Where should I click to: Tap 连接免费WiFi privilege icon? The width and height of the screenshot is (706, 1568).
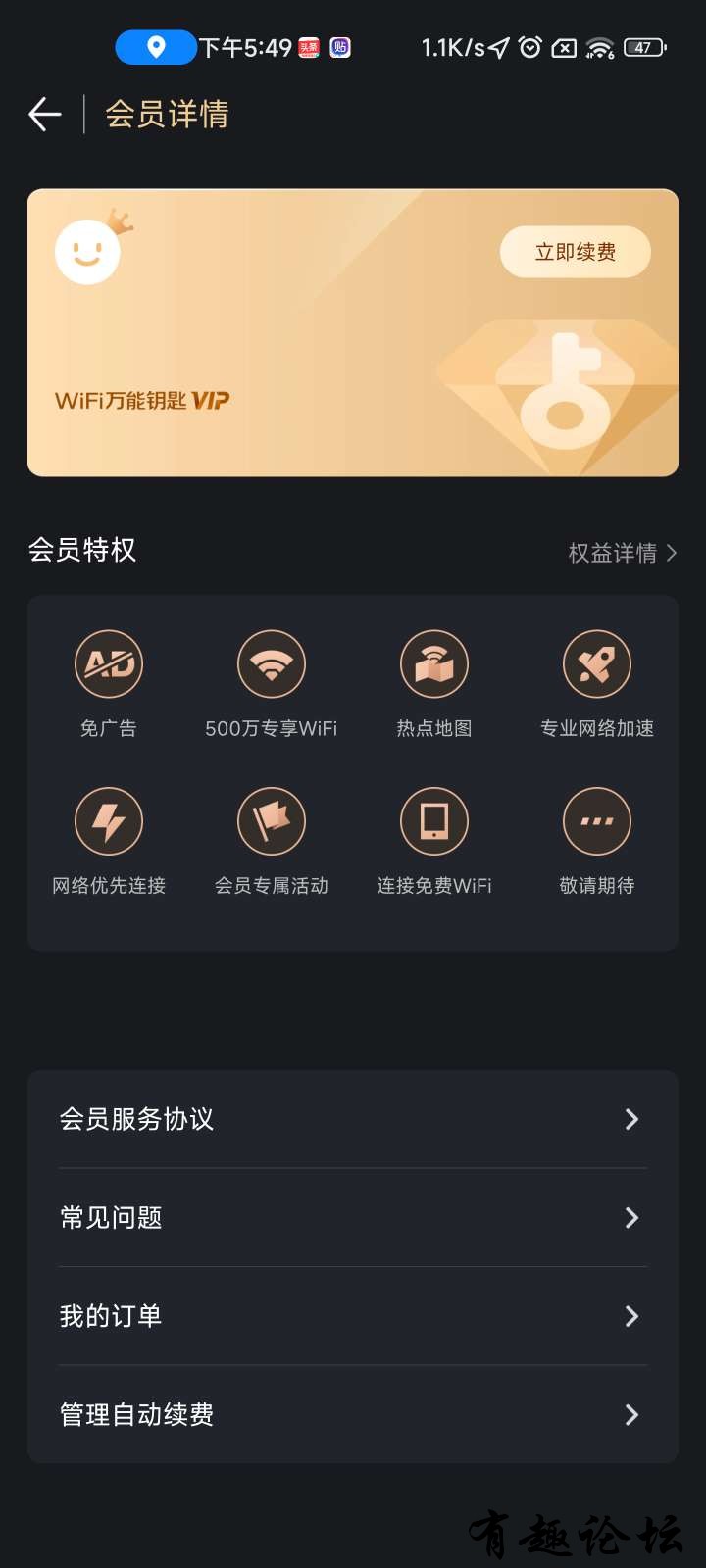pos(434,821)
